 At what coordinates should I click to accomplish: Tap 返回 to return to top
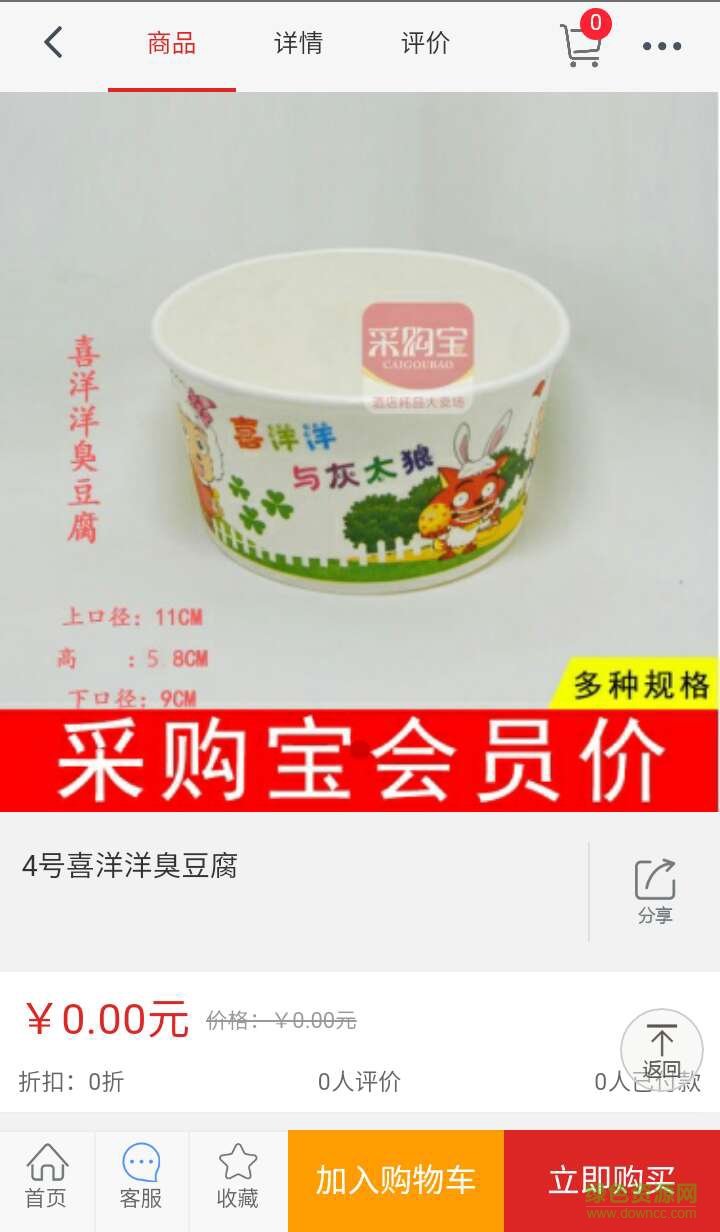(x=661, y=1050)
